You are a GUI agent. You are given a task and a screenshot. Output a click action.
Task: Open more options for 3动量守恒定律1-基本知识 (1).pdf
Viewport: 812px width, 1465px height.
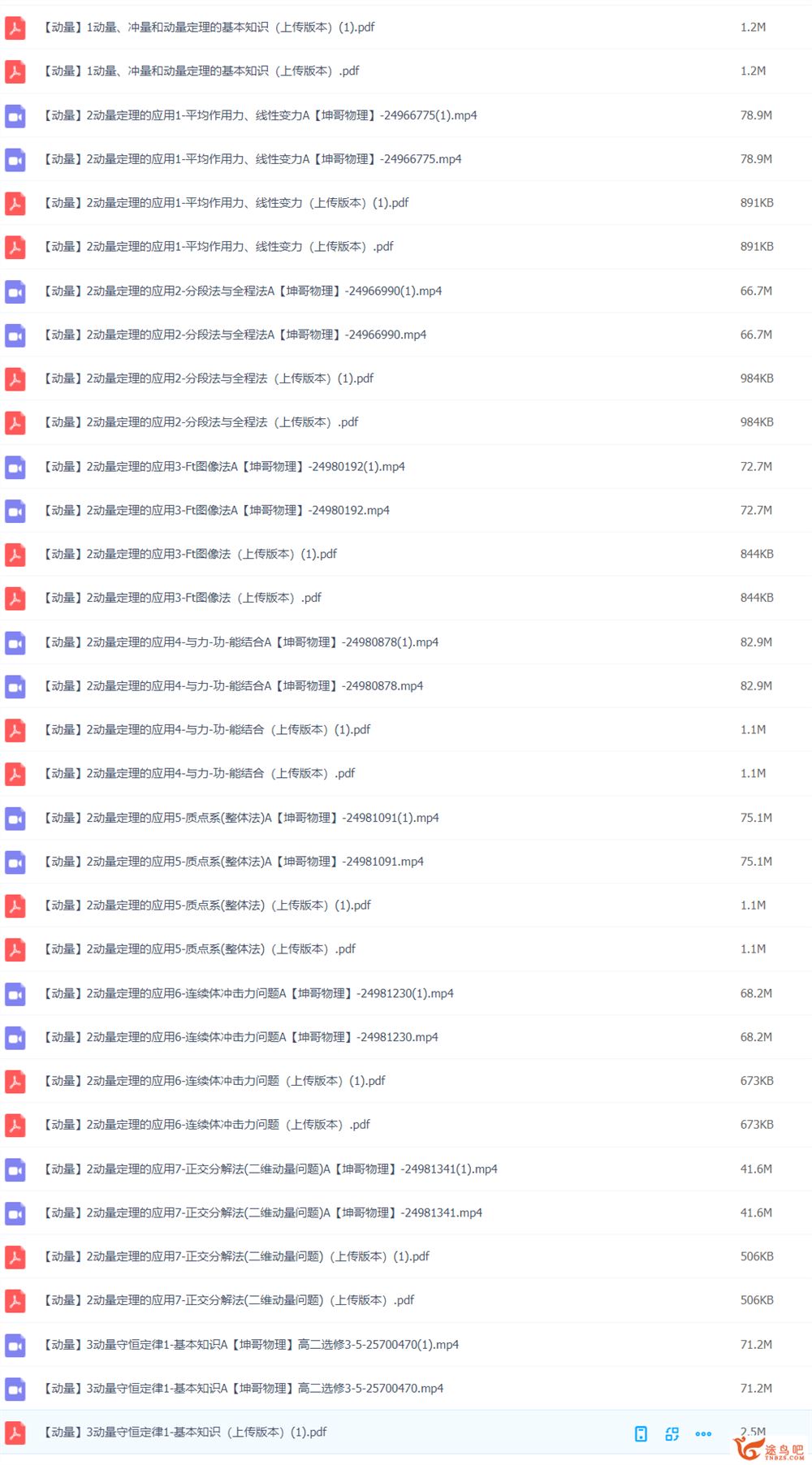pyautogui.click(x=703, y=1434)
